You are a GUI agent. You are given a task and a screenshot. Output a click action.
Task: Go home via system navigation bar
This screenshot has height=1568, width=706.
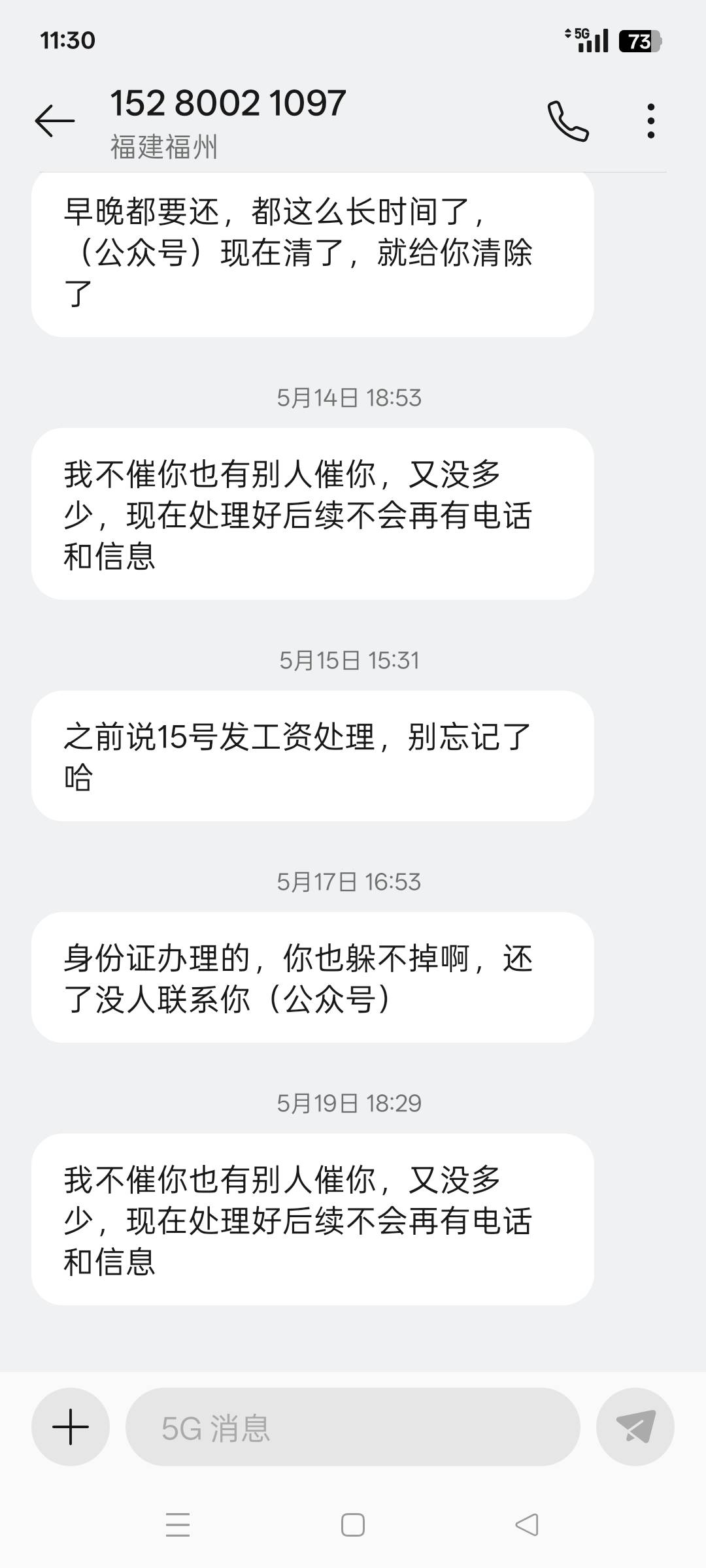353,1525
